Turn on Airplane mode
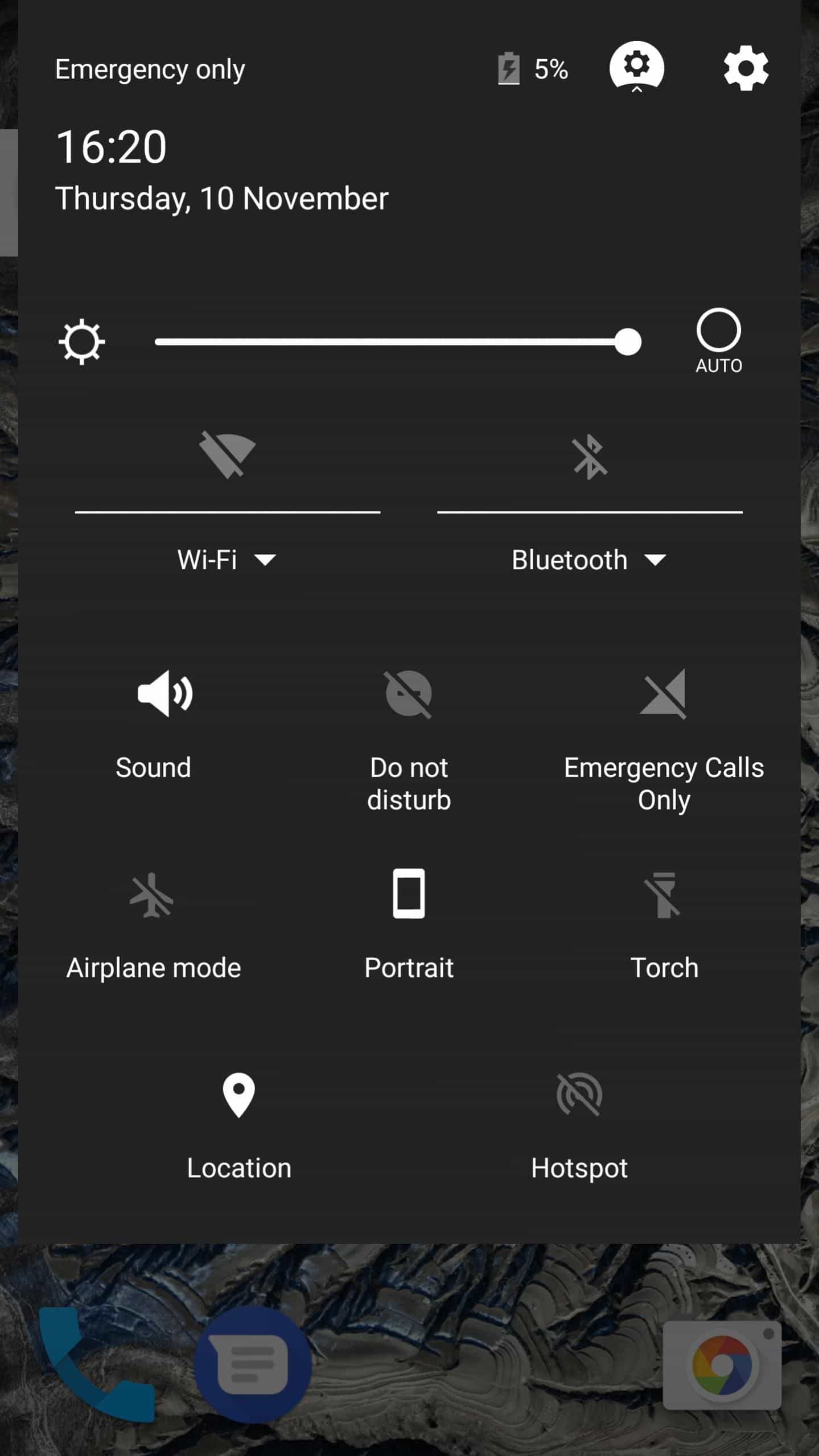The image size is (819, 1456). click(x=152, y=895)
